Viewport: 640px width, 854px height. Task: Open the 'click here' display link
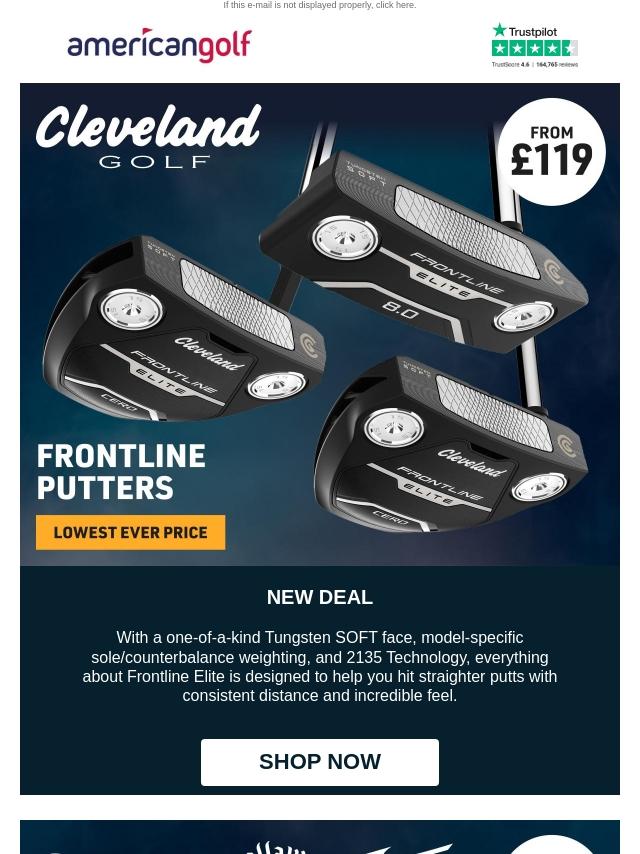pyautogui.click(x=394, y=6)
